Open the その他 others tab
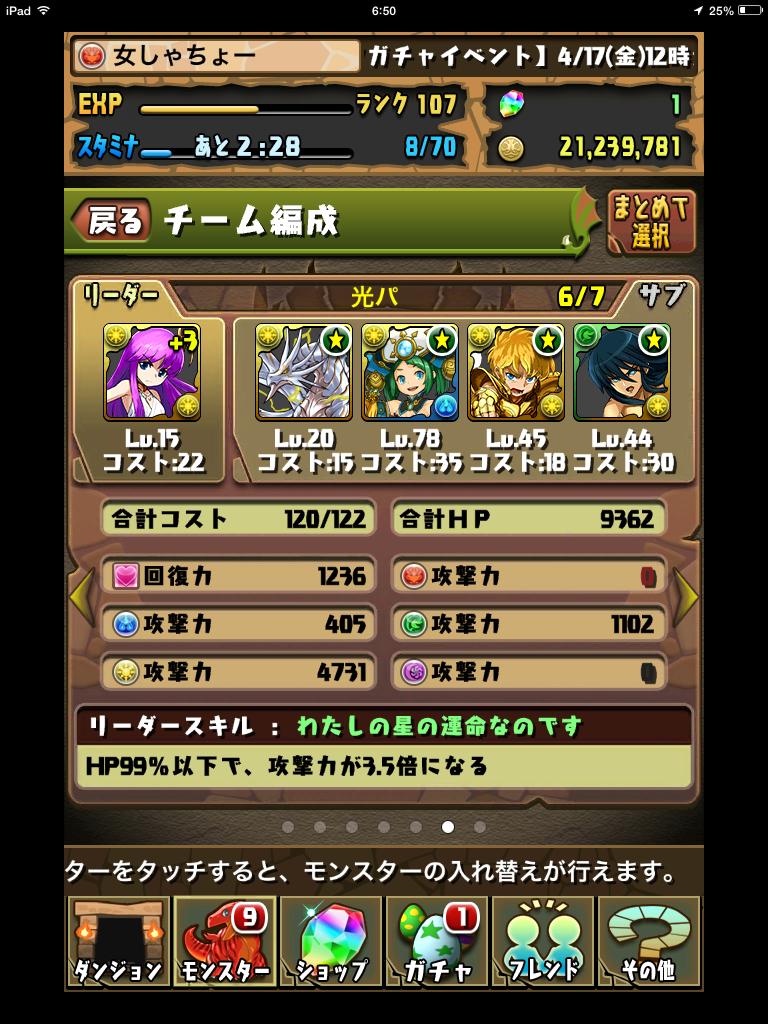Screen dimensions: 768x1024 pos(649,941)
